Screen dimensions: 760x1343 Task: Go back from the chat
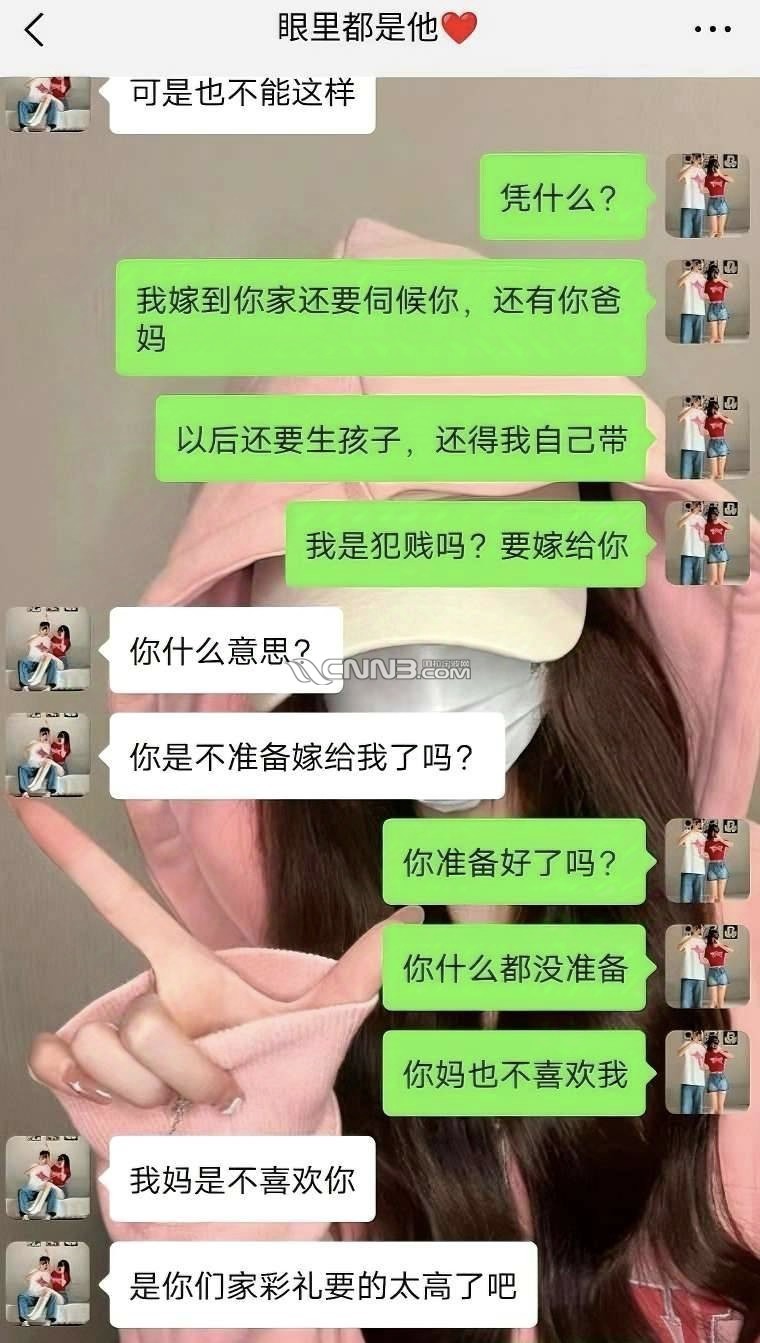click(x=35, y=30)
